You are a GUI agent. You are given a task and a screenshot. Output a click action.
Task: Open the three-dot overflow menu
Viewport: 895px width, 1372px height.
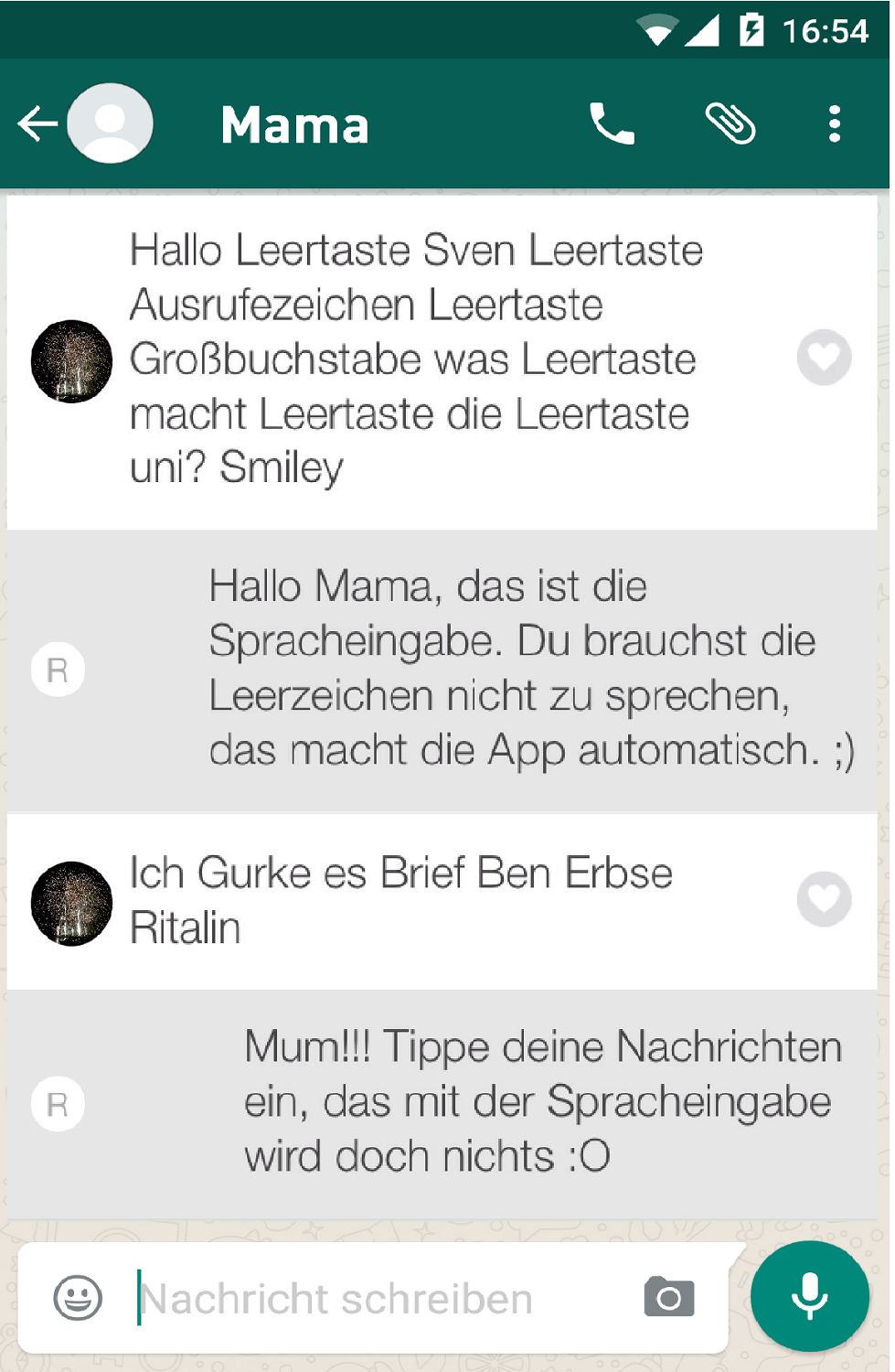(834, 123)
